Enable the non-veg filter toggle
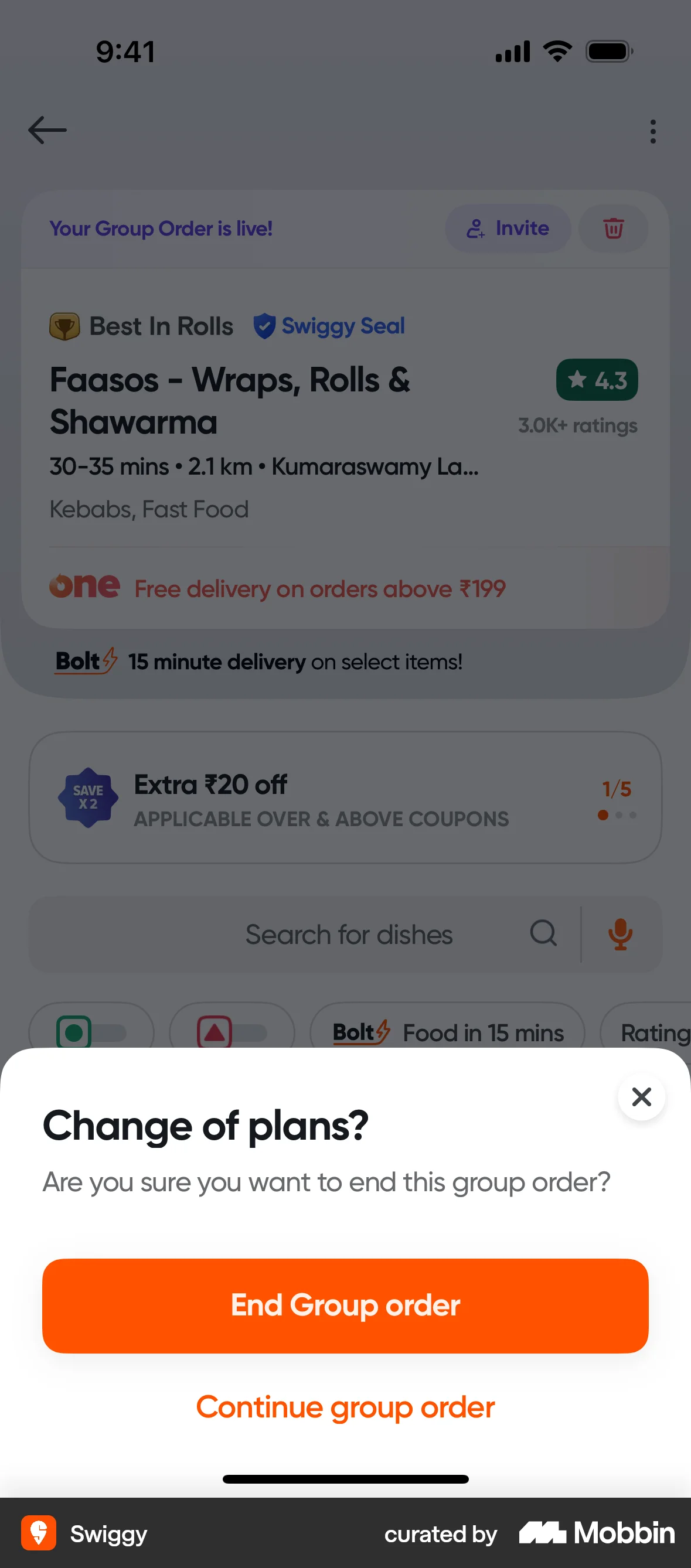Viewport: 691px width, 1568px height. pos(232,1030)
